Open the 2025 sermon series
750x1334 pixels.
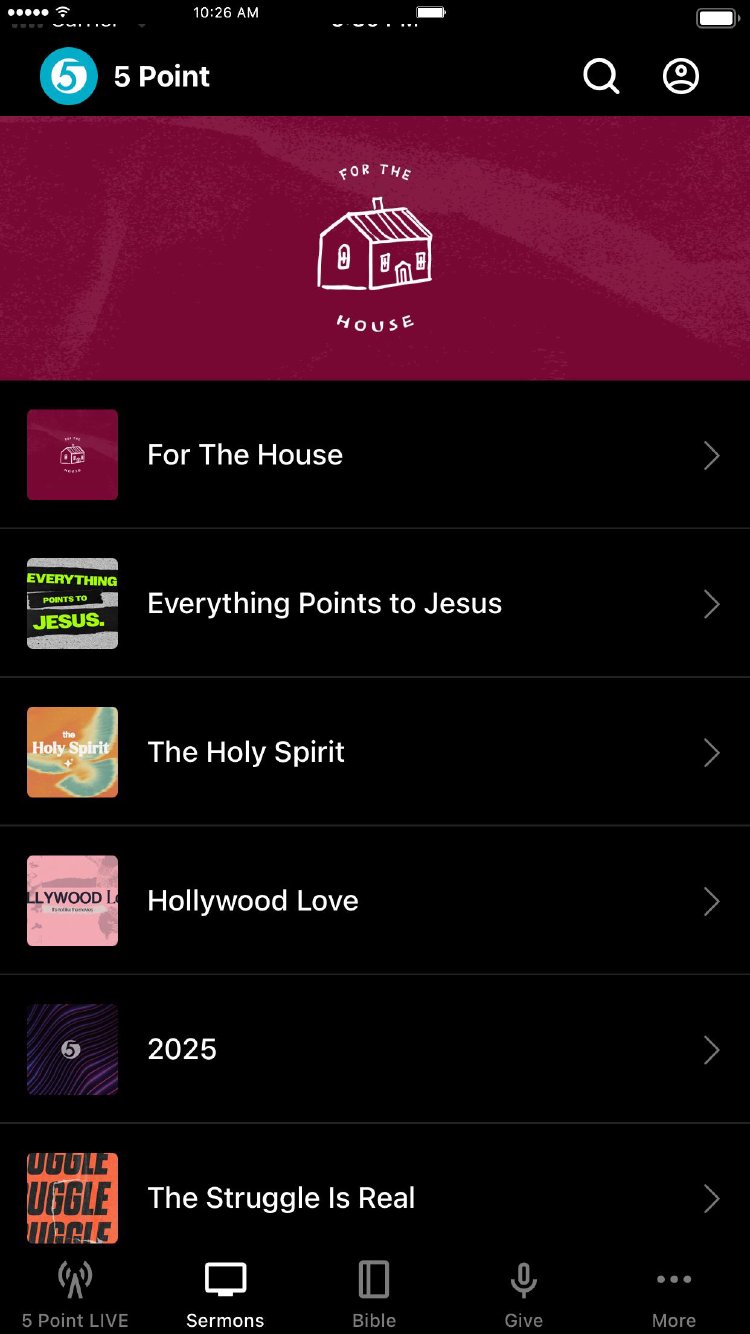pos(375,1049)
